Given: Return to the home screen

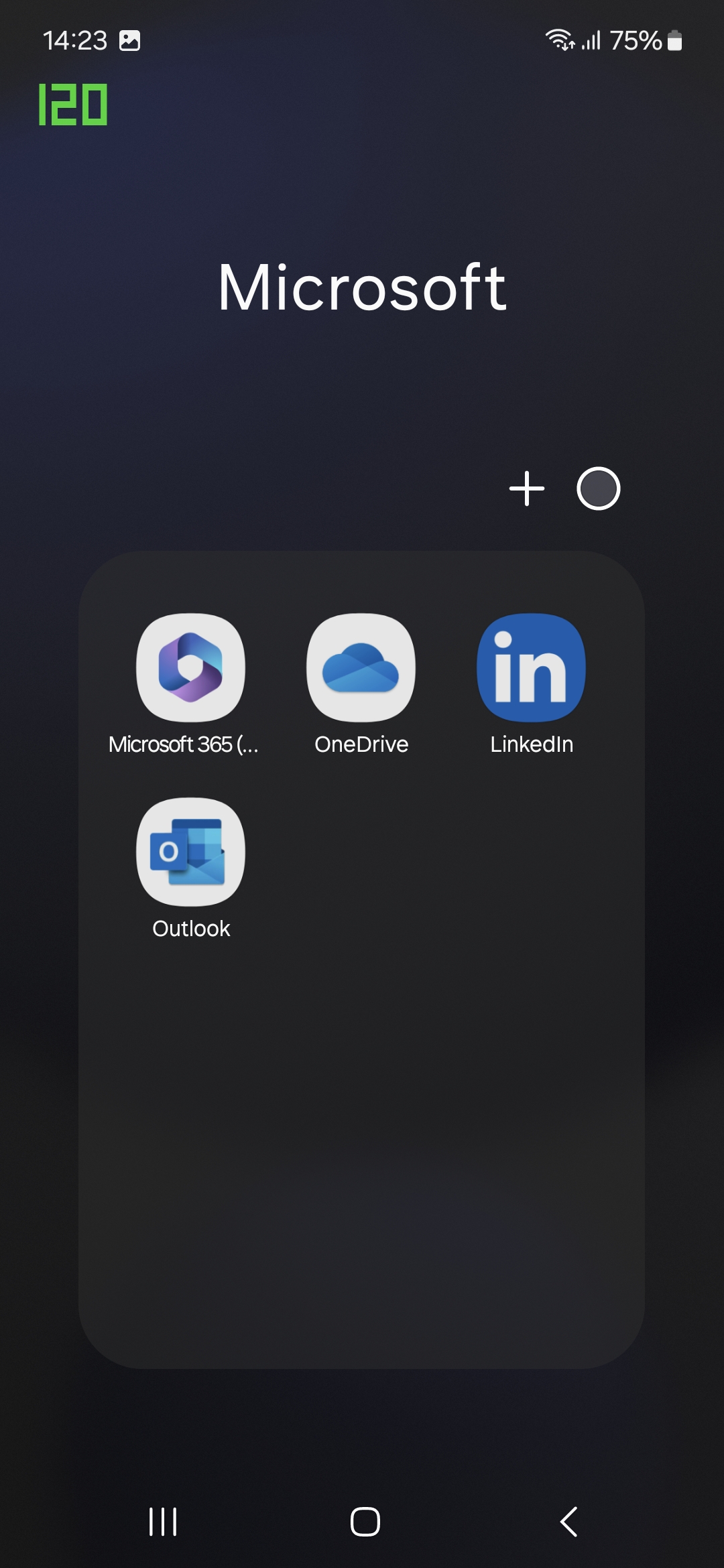Looking at the screenshot, I should coord(365,1522).
